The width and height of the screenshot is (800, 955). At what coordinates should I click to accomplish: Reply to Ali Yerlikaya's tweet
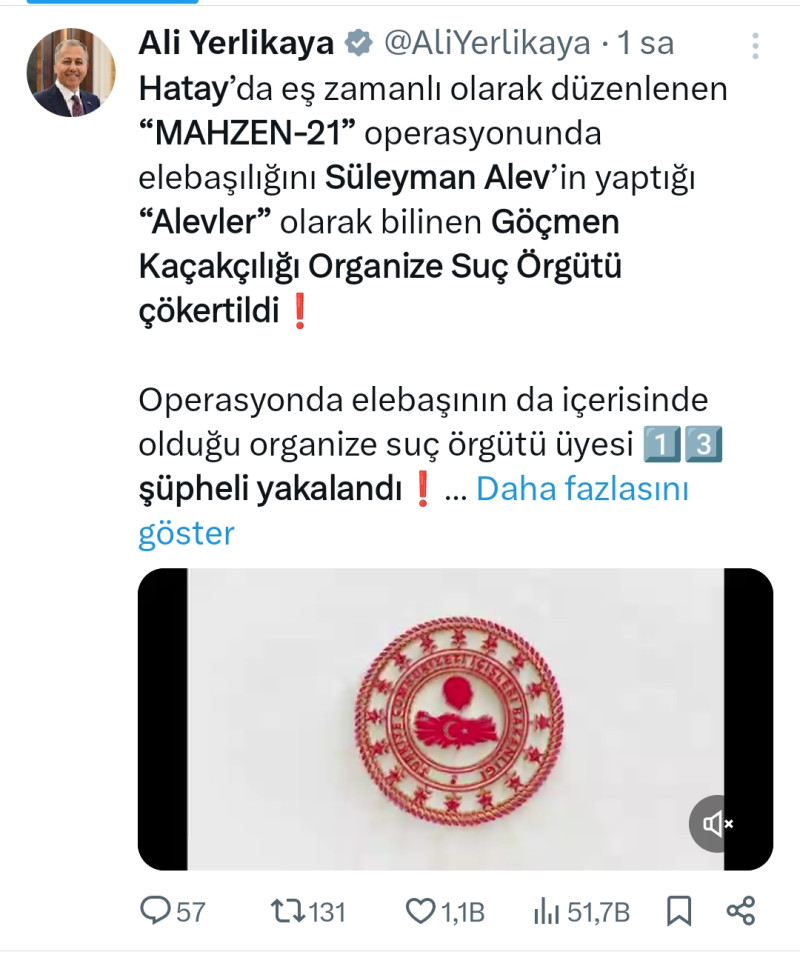click(158, 911)
